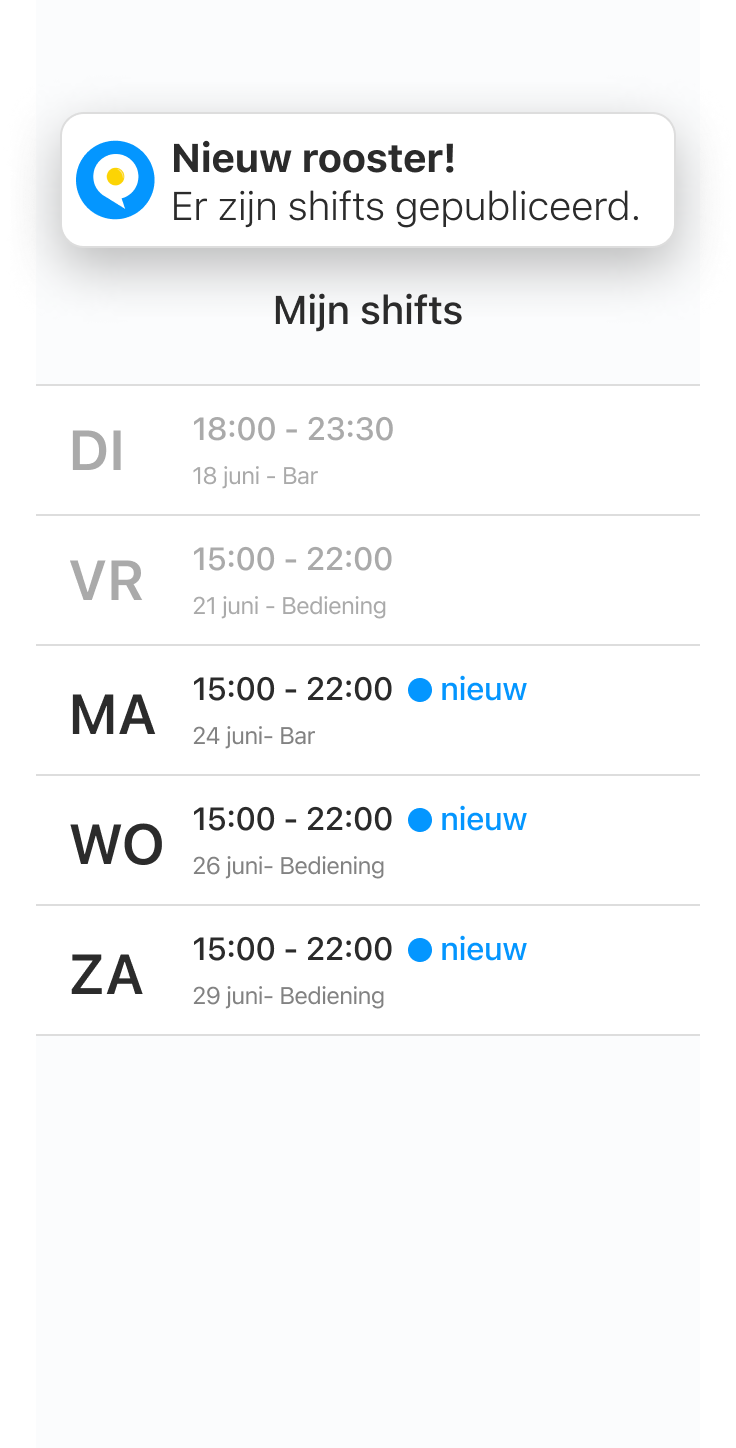This screenshot has height=1448, width=736.
Task: Tap the 'nieuw' badge on the MA shift
Action: [483, 689]
